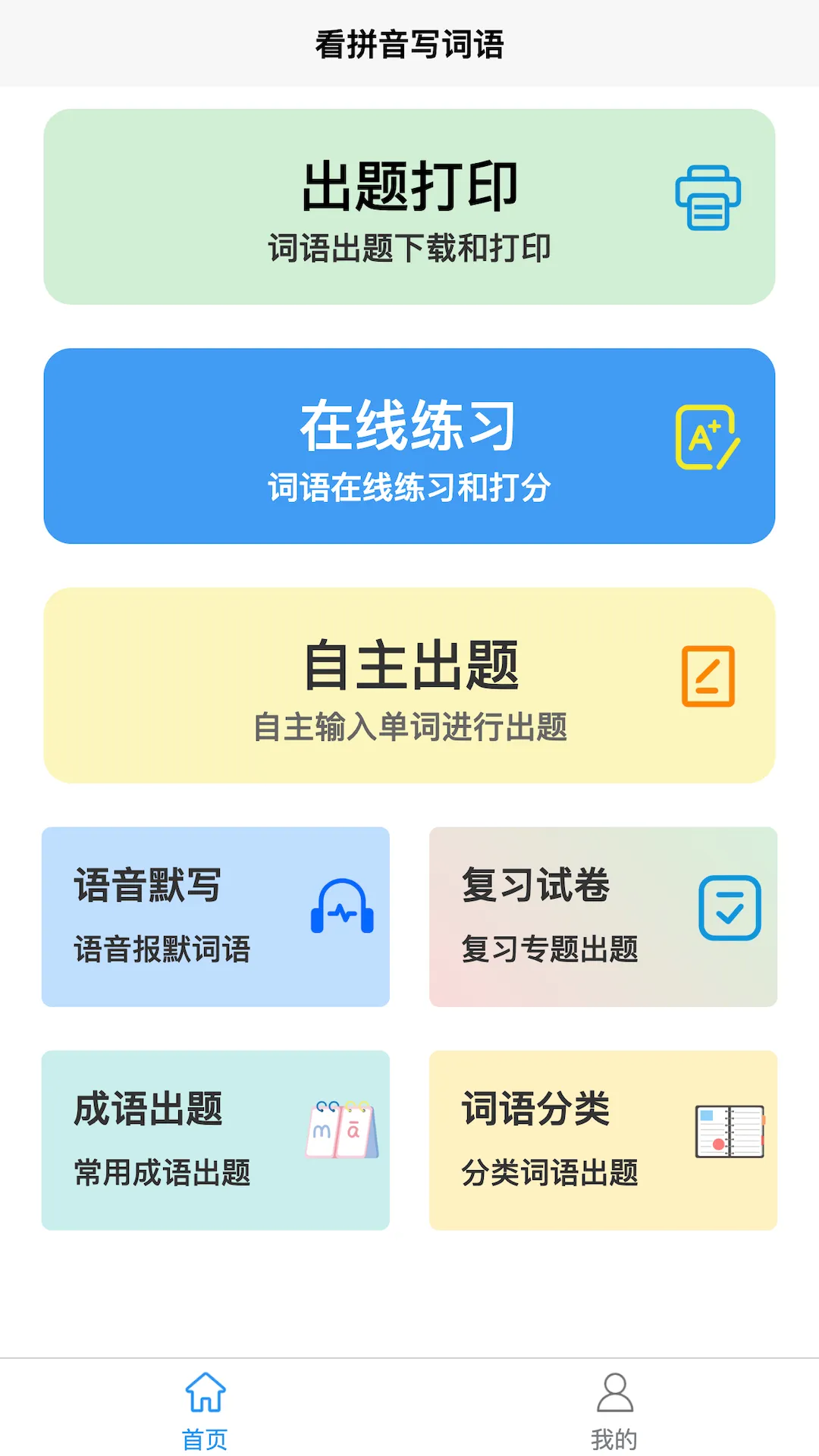Open the 成语出题 idiom question card
Image resolution: width=819 pixels, height=1456 pixels.
pyautogui.click(x=215, y=1140)
